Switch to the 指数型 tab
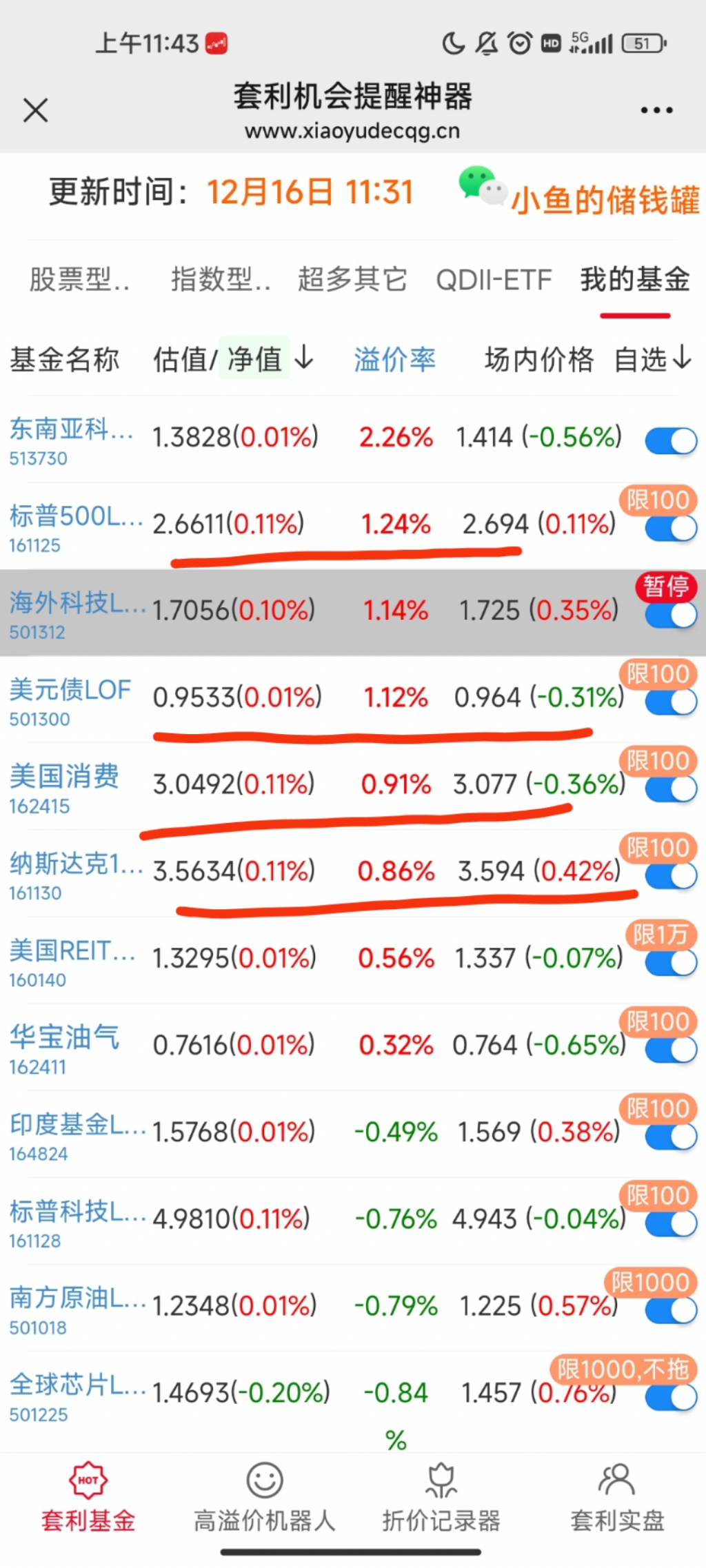This screenshot has height=1568, width=706. pyautogui.click(x=220, y=280)
